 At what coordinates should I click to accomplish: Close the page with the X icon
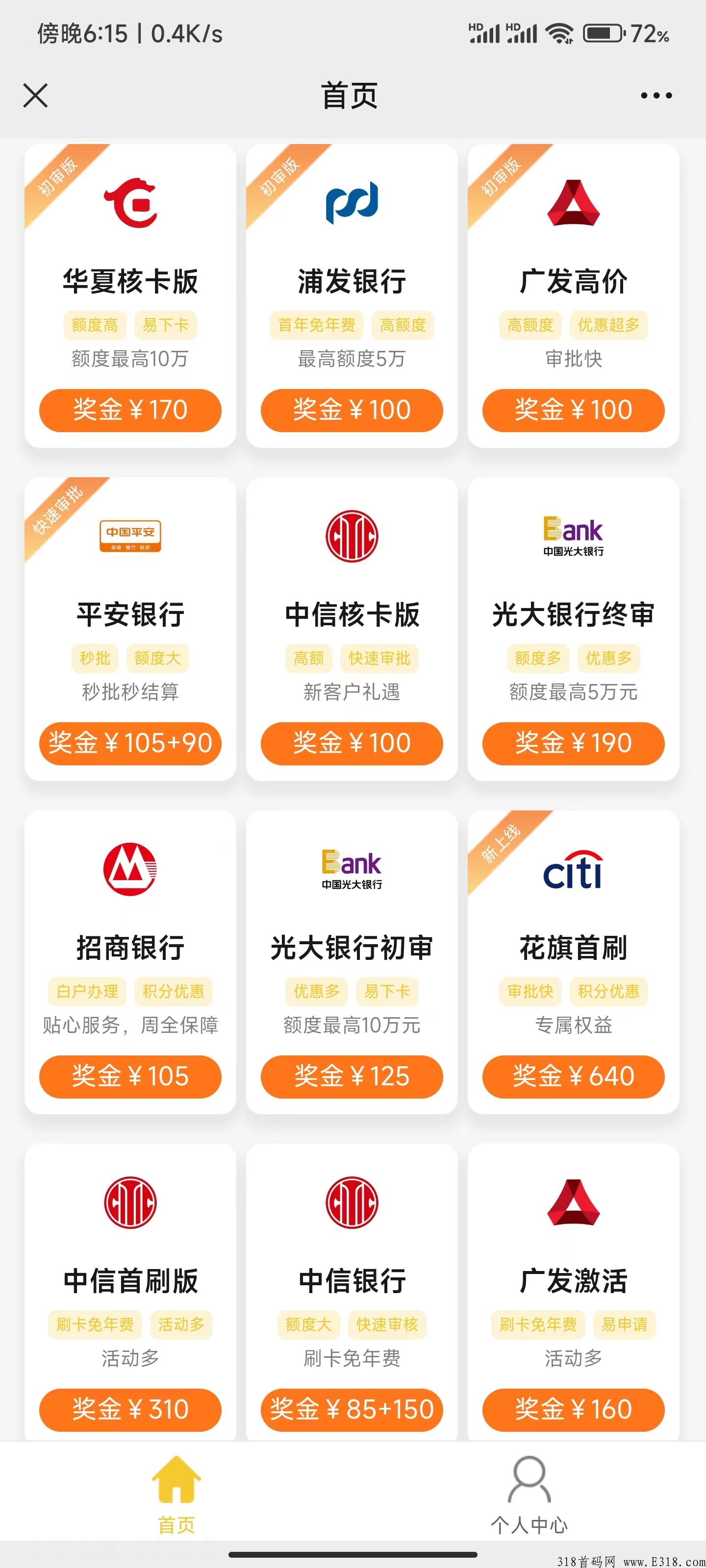[x=35, y=95]
